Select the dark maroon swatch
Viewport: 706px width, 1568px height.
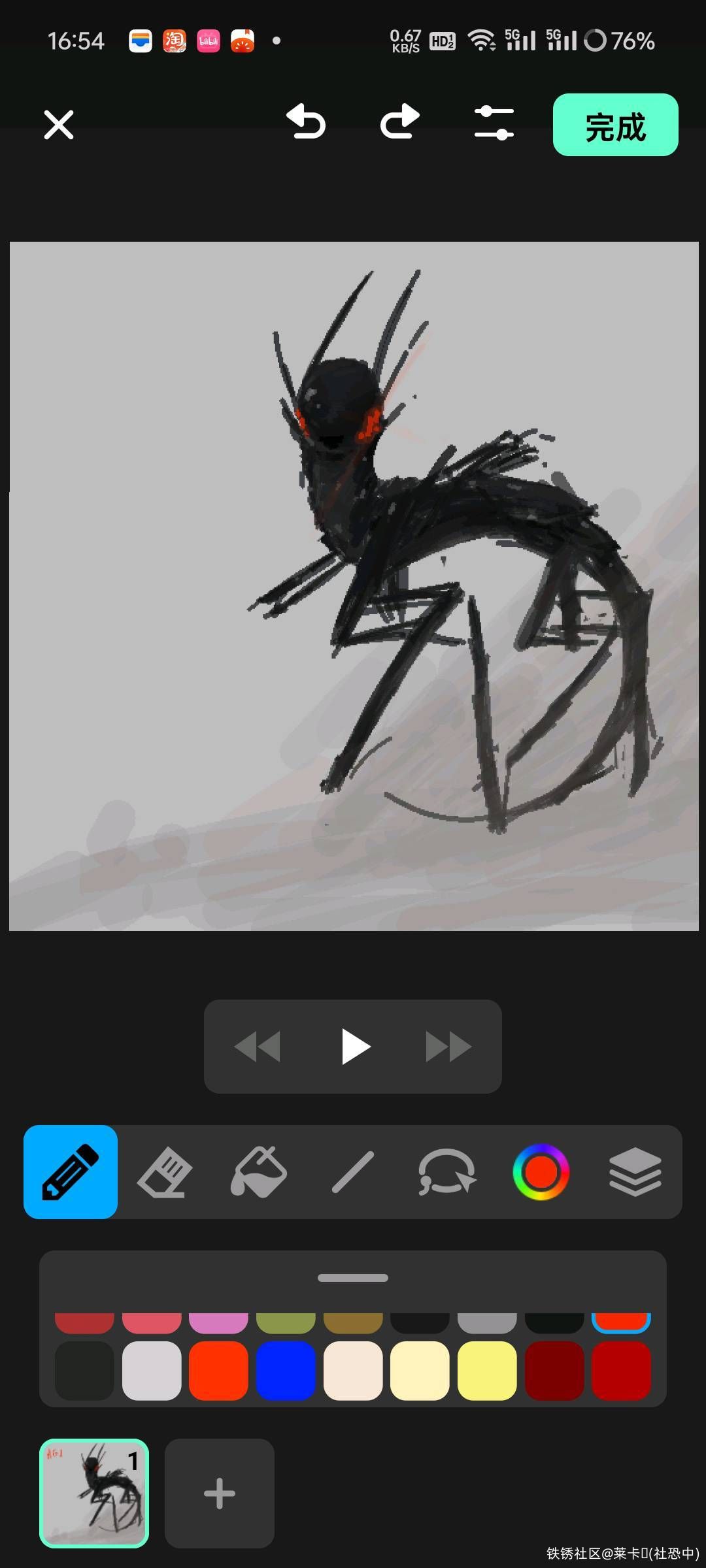[x=554, y=1371]
